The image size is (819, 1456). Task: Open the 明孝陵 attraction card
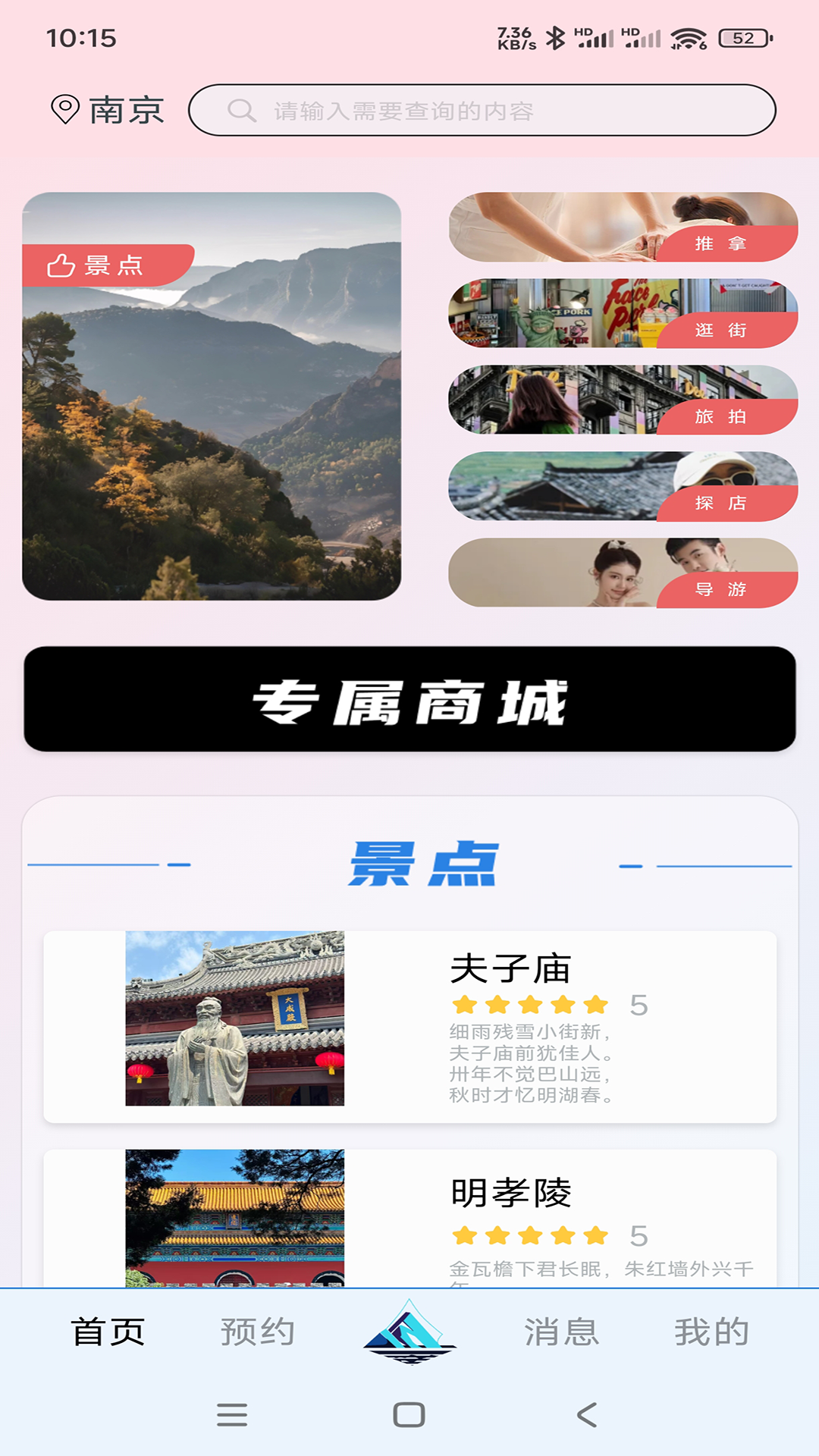(409, 1218)
